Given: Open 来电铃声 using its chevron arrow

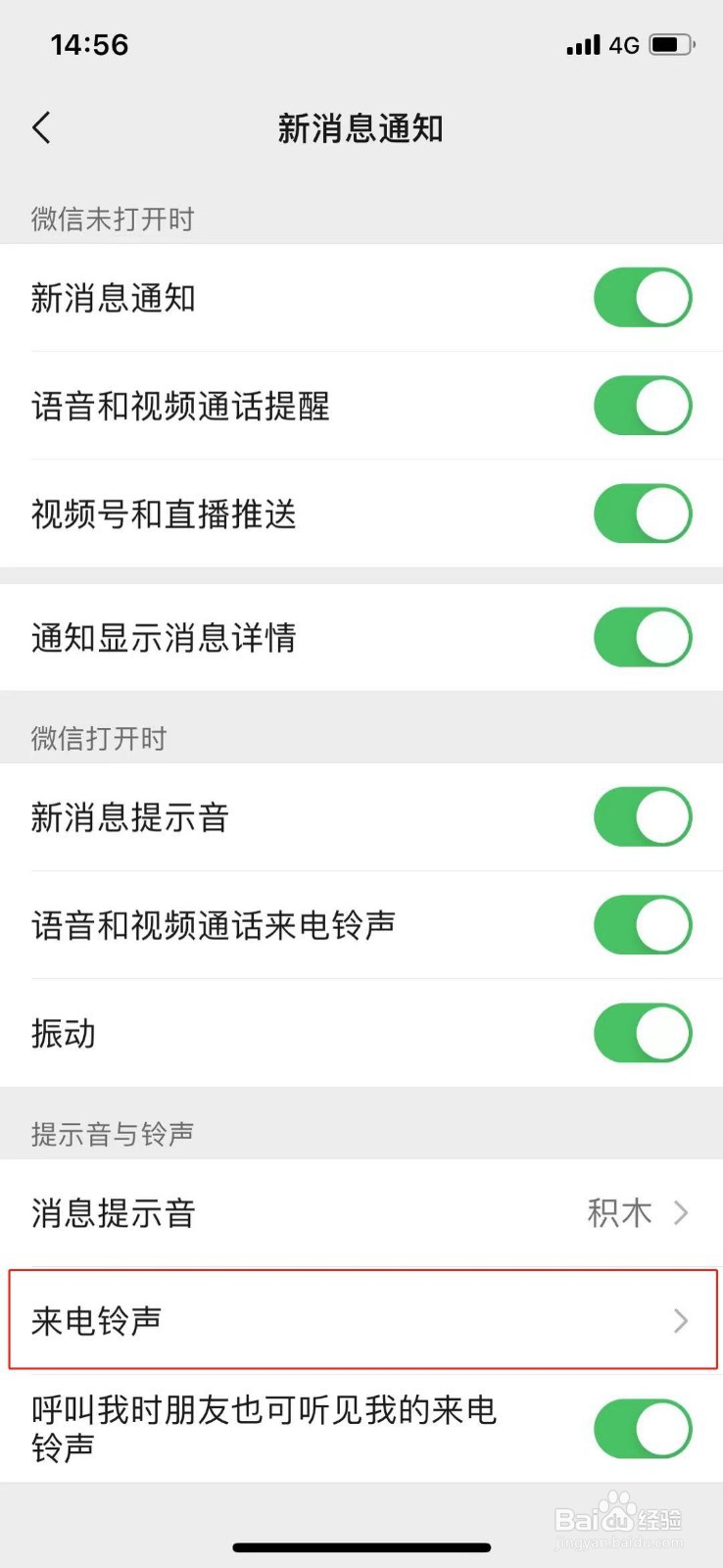Looking at the screenshot, I should tap(680, 1321).
